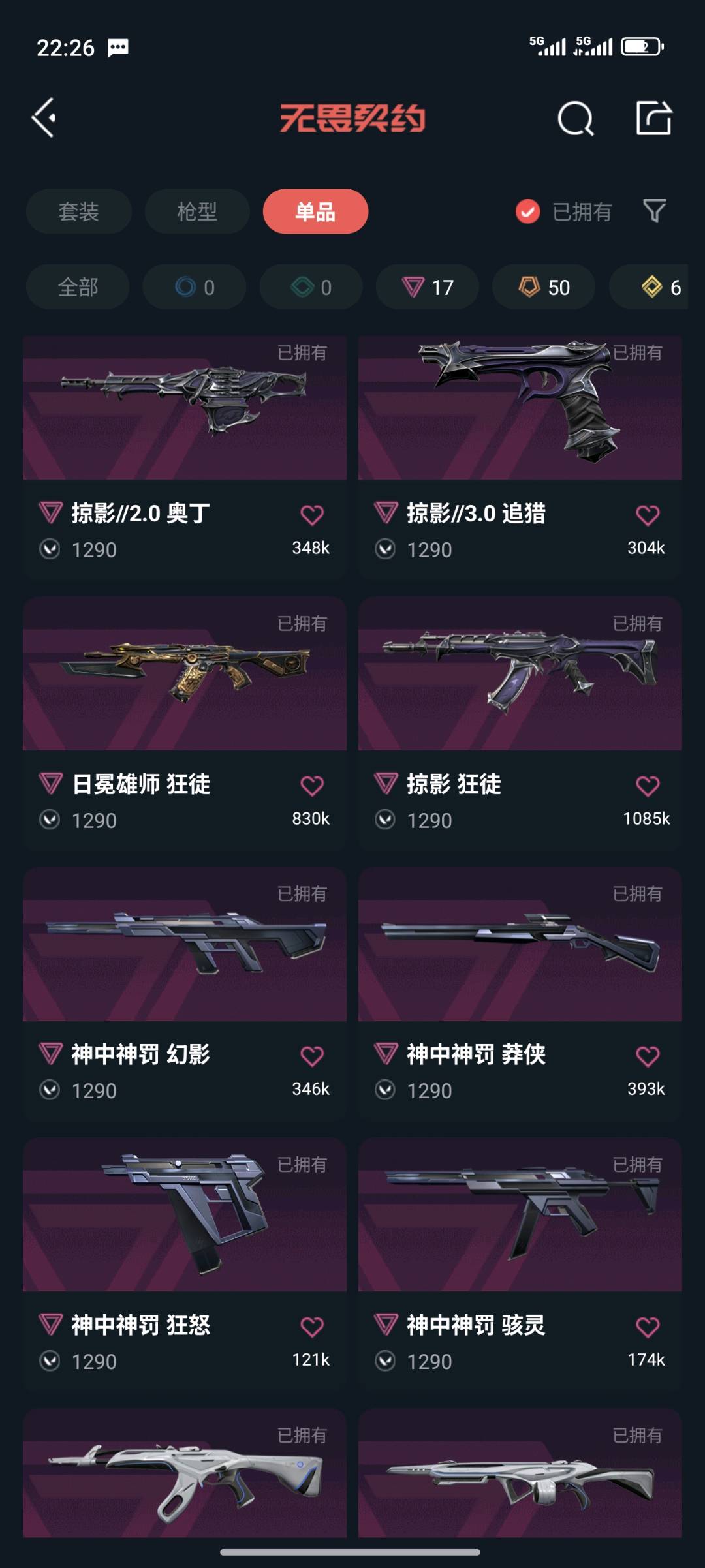Select the 全部 rarity chip

coord(78,287)
